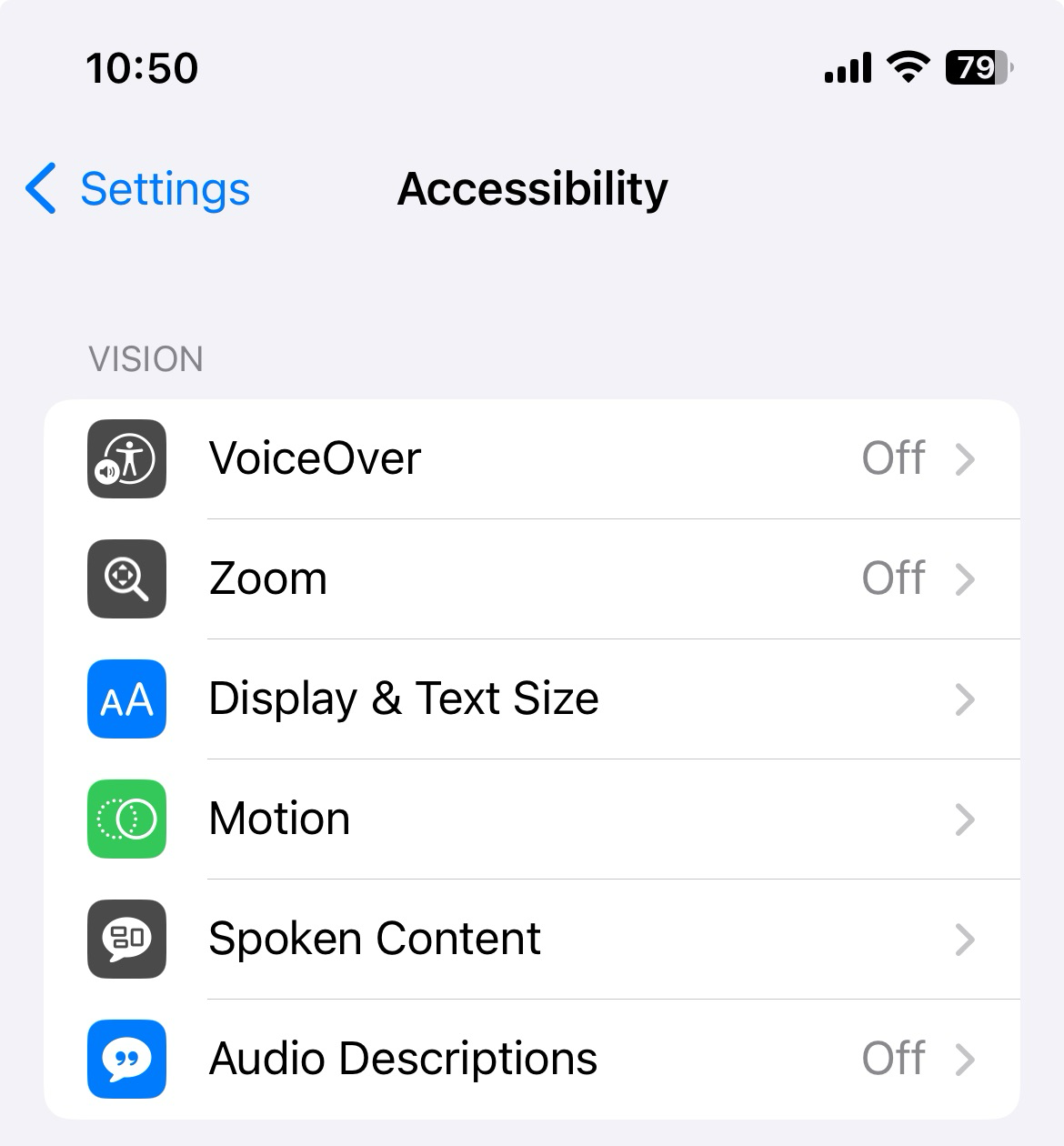The width and height of the screenshot is (1064, 1146).
Task: Go back to Settings
Action: 138,189
